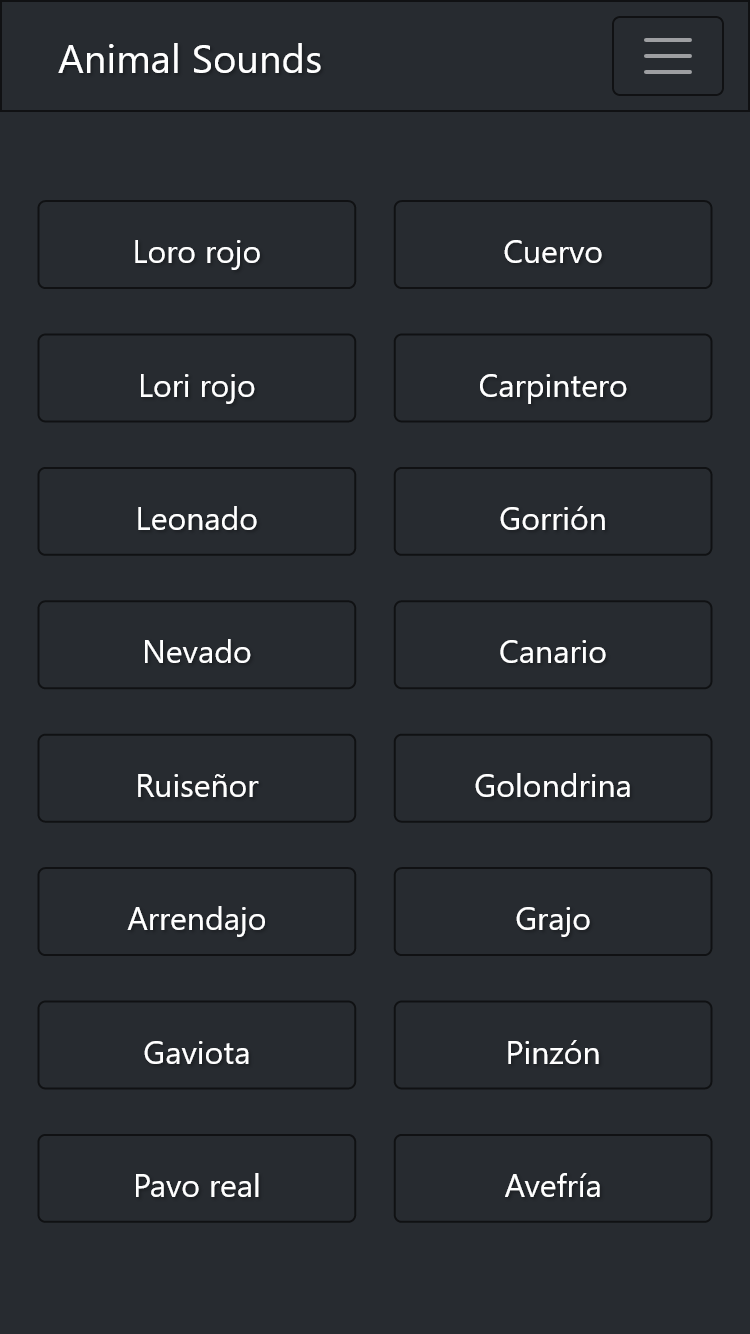The width and height of the screenshot is (750, 1334).
Task: Play the Golondrina sound
Action: pos(553,778)
